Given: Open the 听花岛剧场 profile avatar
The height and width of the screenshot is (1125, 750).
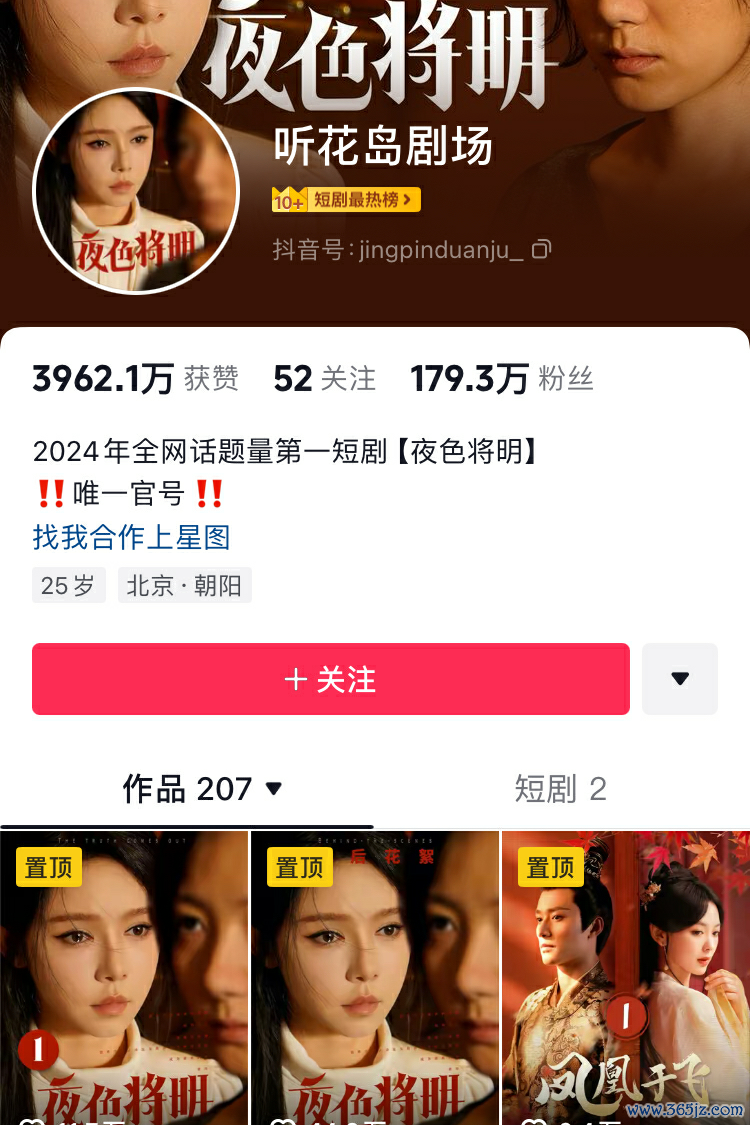Looking at the screenshot, I should (x=136, y=192).
